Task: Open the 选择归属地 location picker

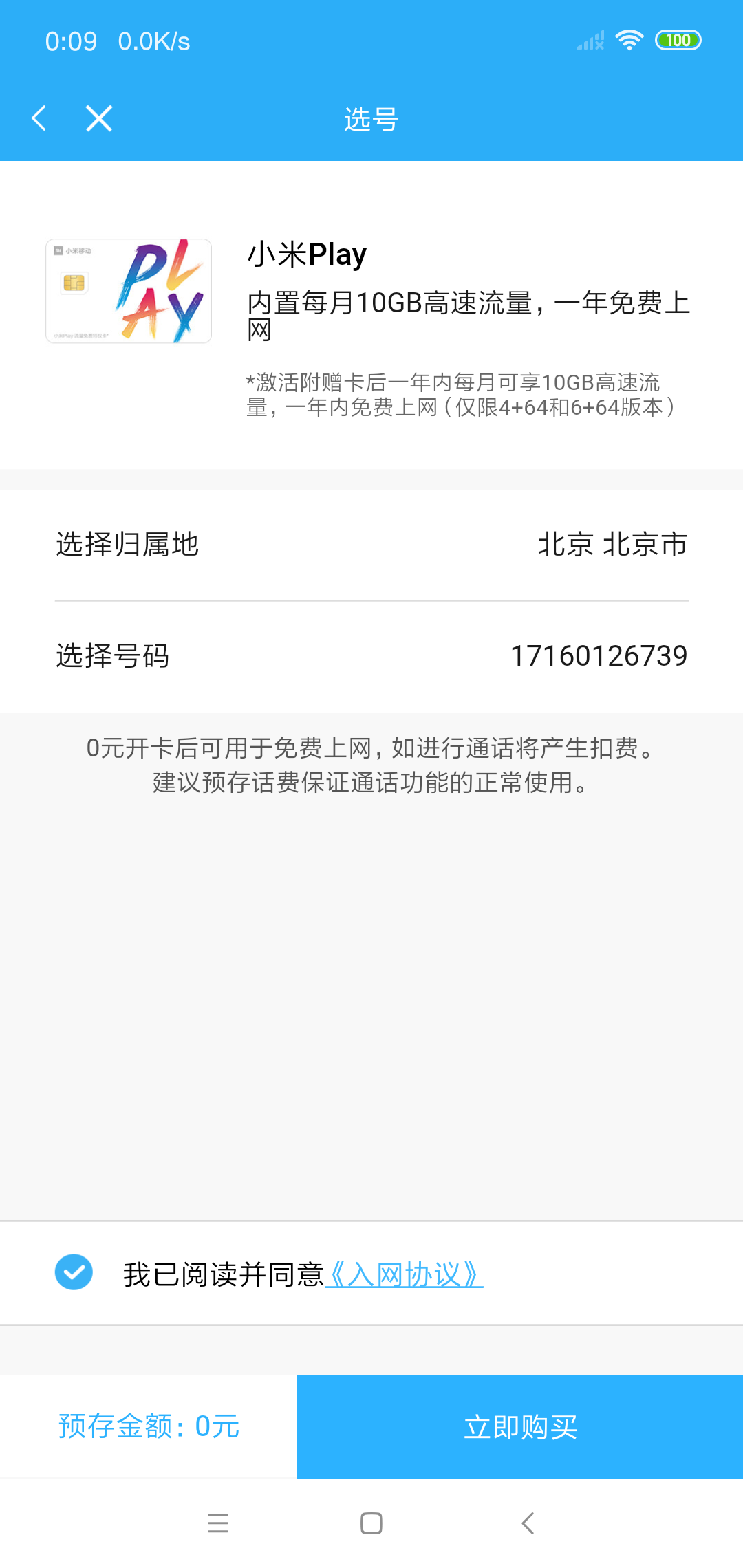Action: pyautogui.click(x=371, y=545)
